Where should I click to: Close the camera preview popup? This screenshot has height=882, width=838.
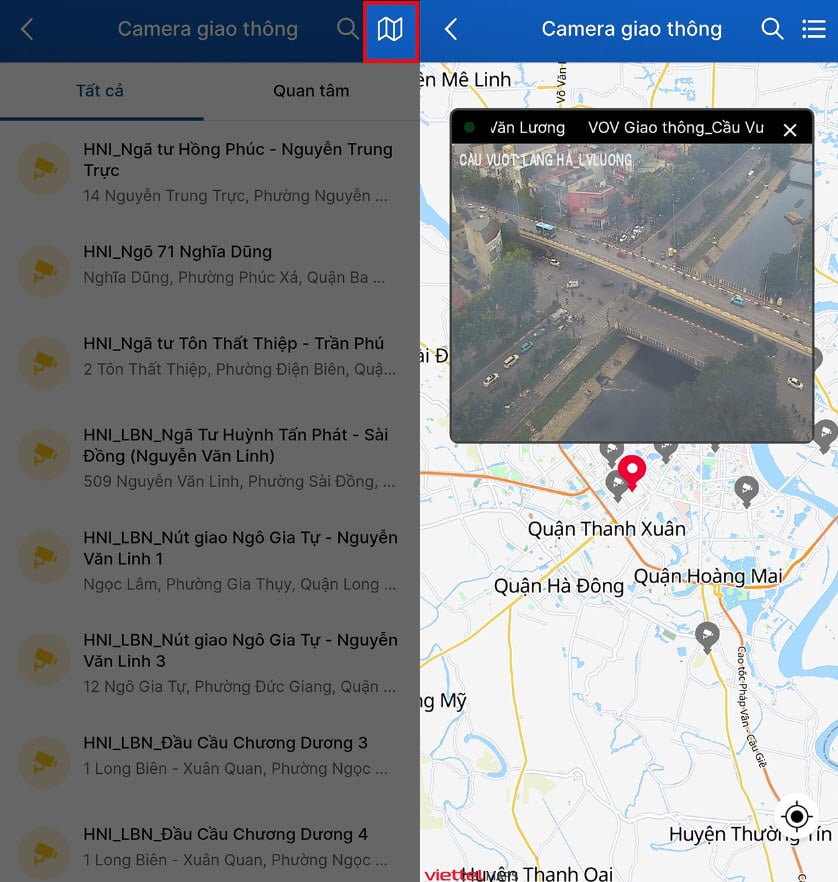pos(790,130)
